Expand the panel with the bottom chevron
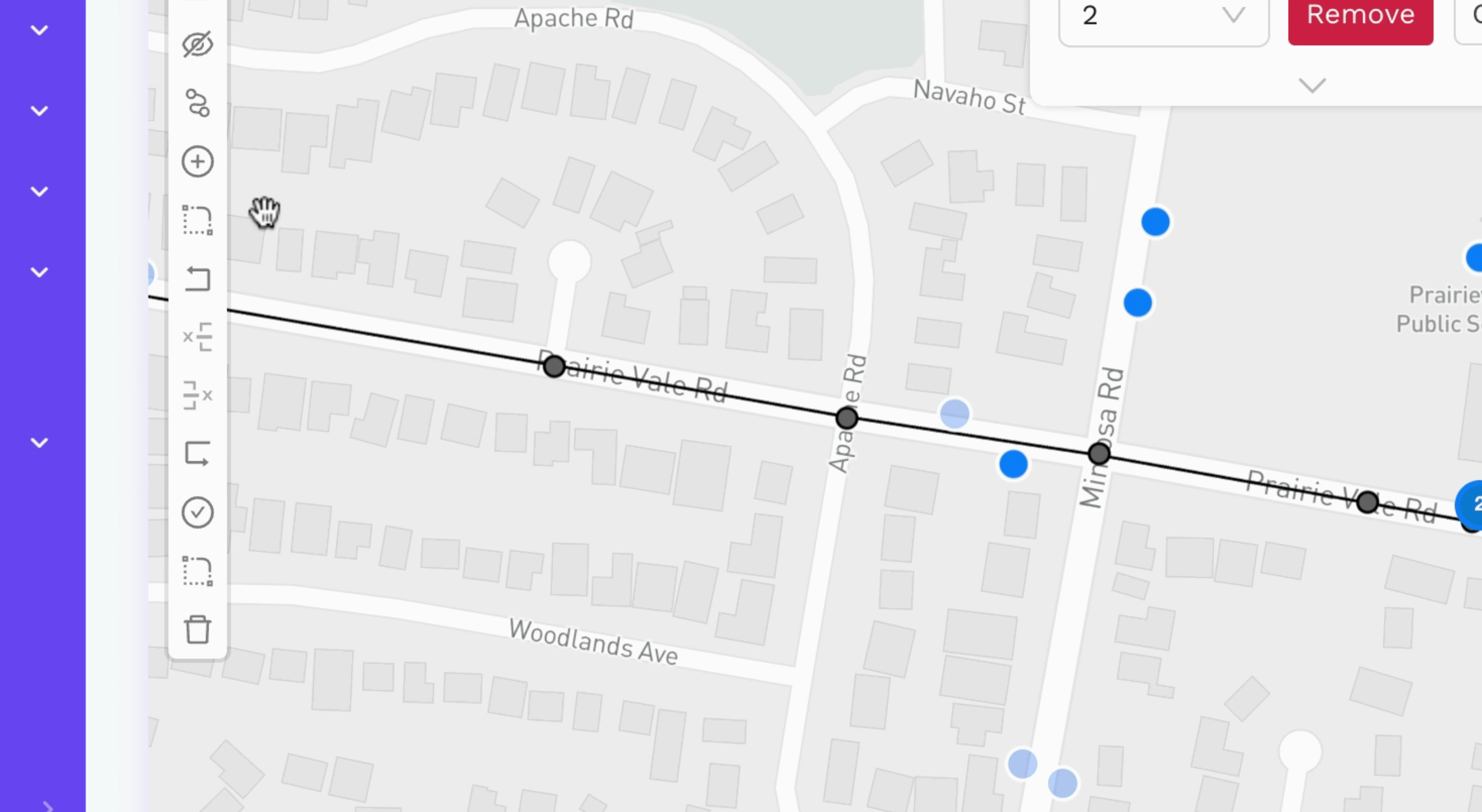 click(x=1312, y=86)
